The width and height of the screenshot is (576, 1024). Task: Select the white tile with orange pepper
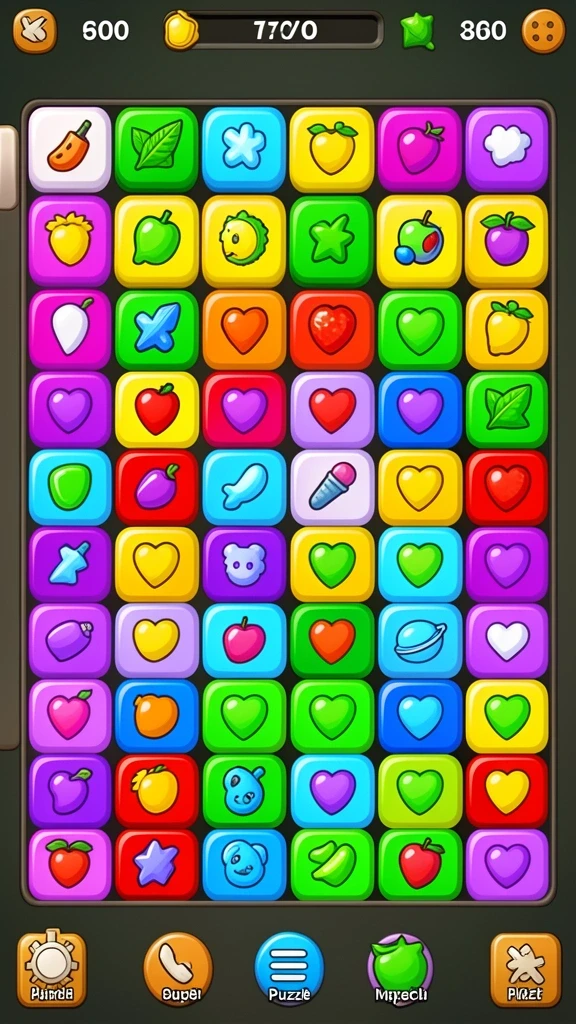pyautogui.click(x=70, y=149)
